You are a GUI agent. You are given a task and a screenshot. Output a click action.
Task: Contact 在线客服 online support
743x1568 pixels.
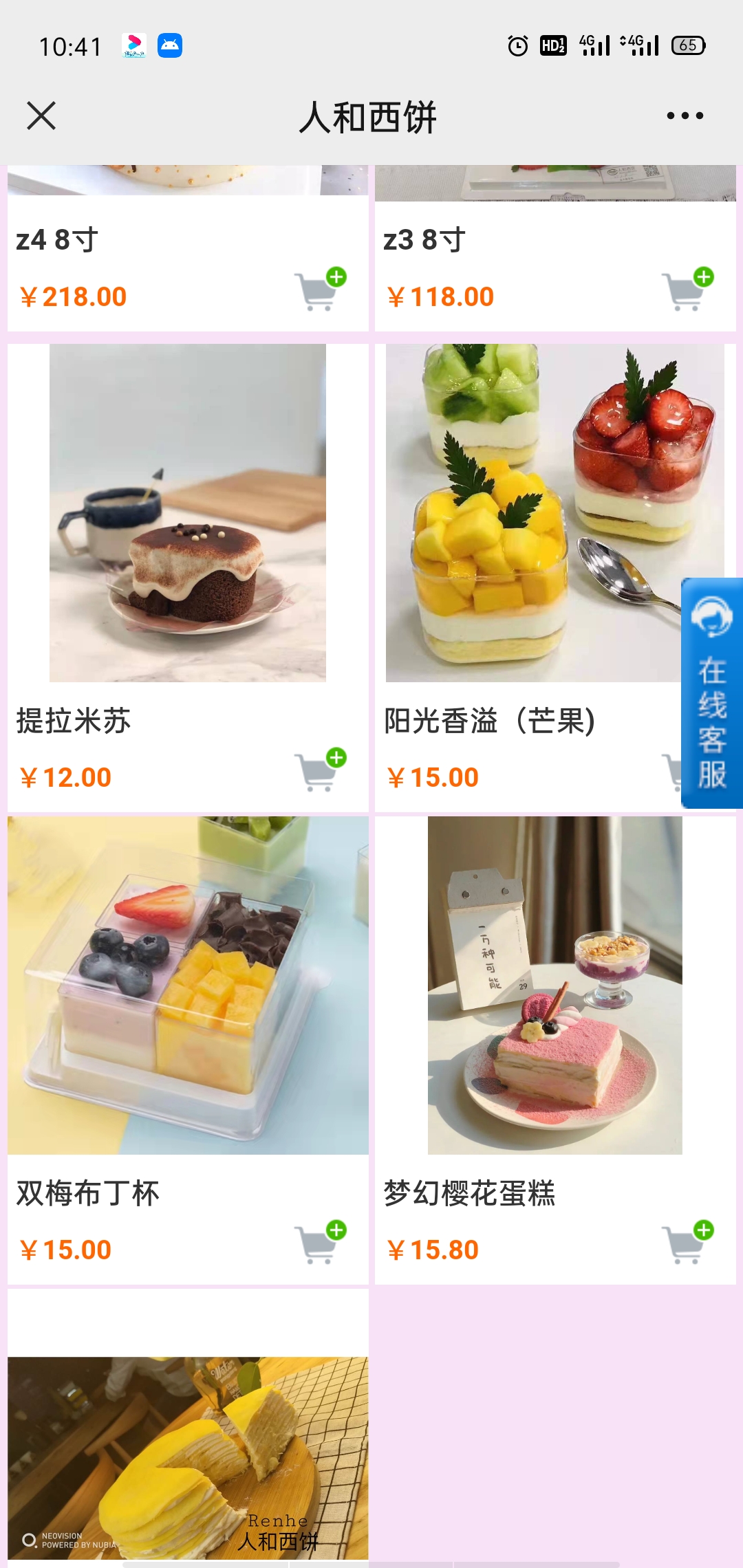(x=712, y=693)
